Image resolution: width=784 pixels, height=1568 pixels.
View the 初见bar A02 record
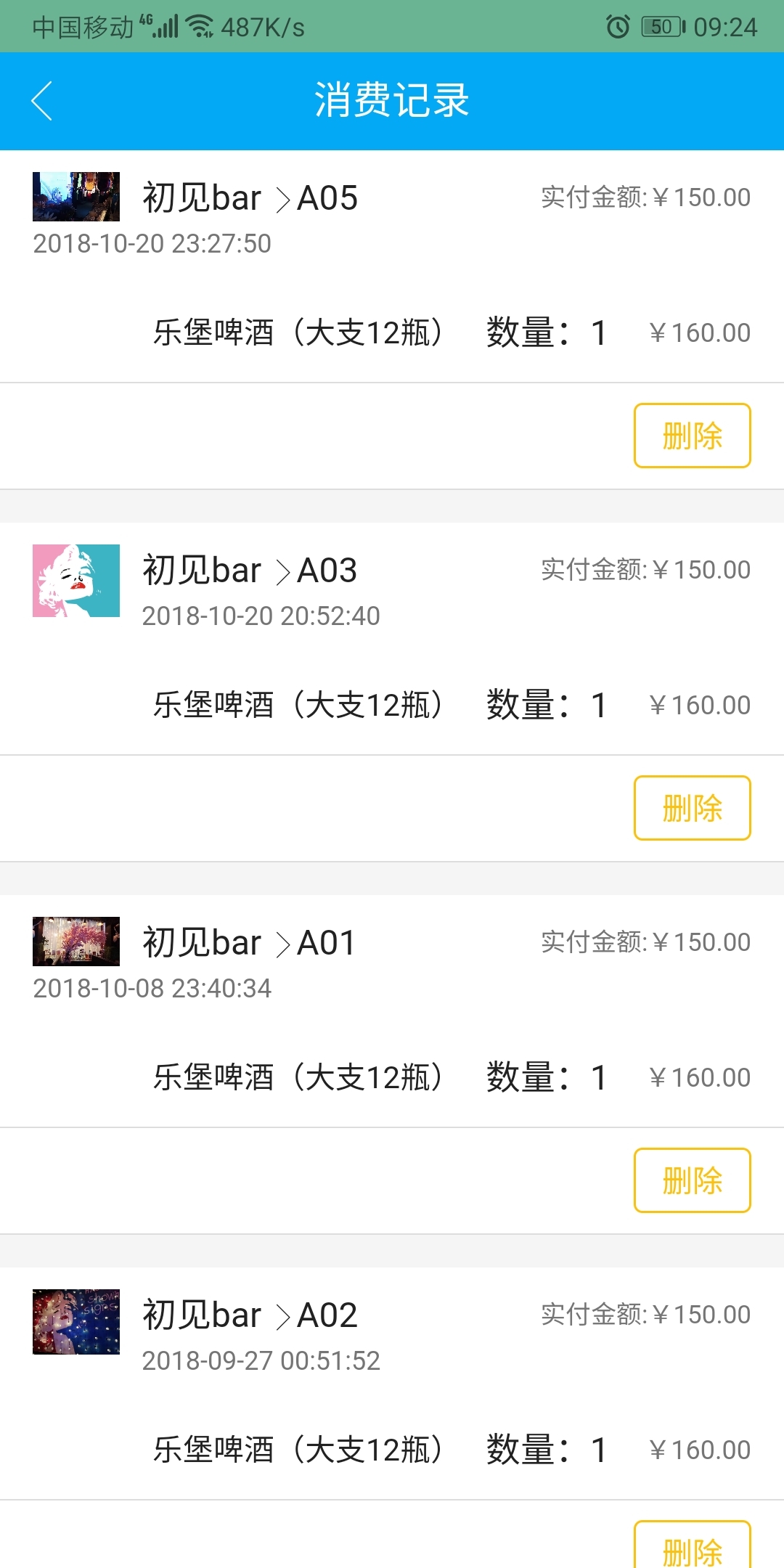pyautogui.click(x=250, y=1315)
